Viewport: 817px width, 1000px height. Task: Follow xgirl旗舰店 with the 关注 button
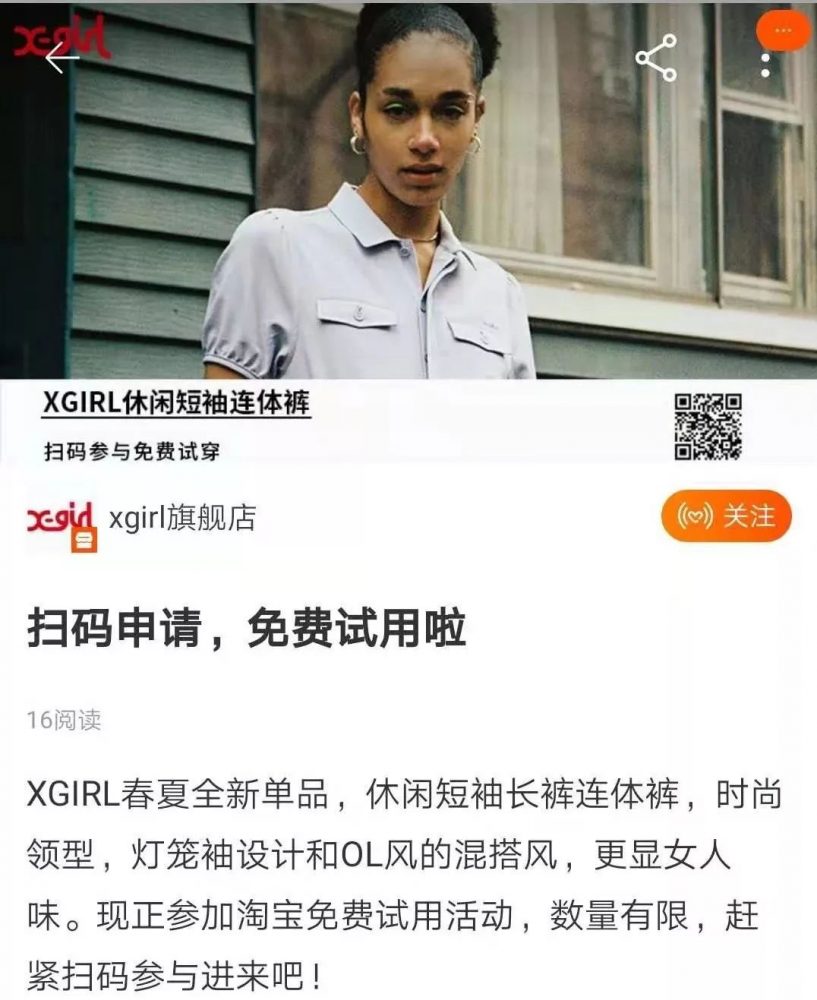point(726,516)
